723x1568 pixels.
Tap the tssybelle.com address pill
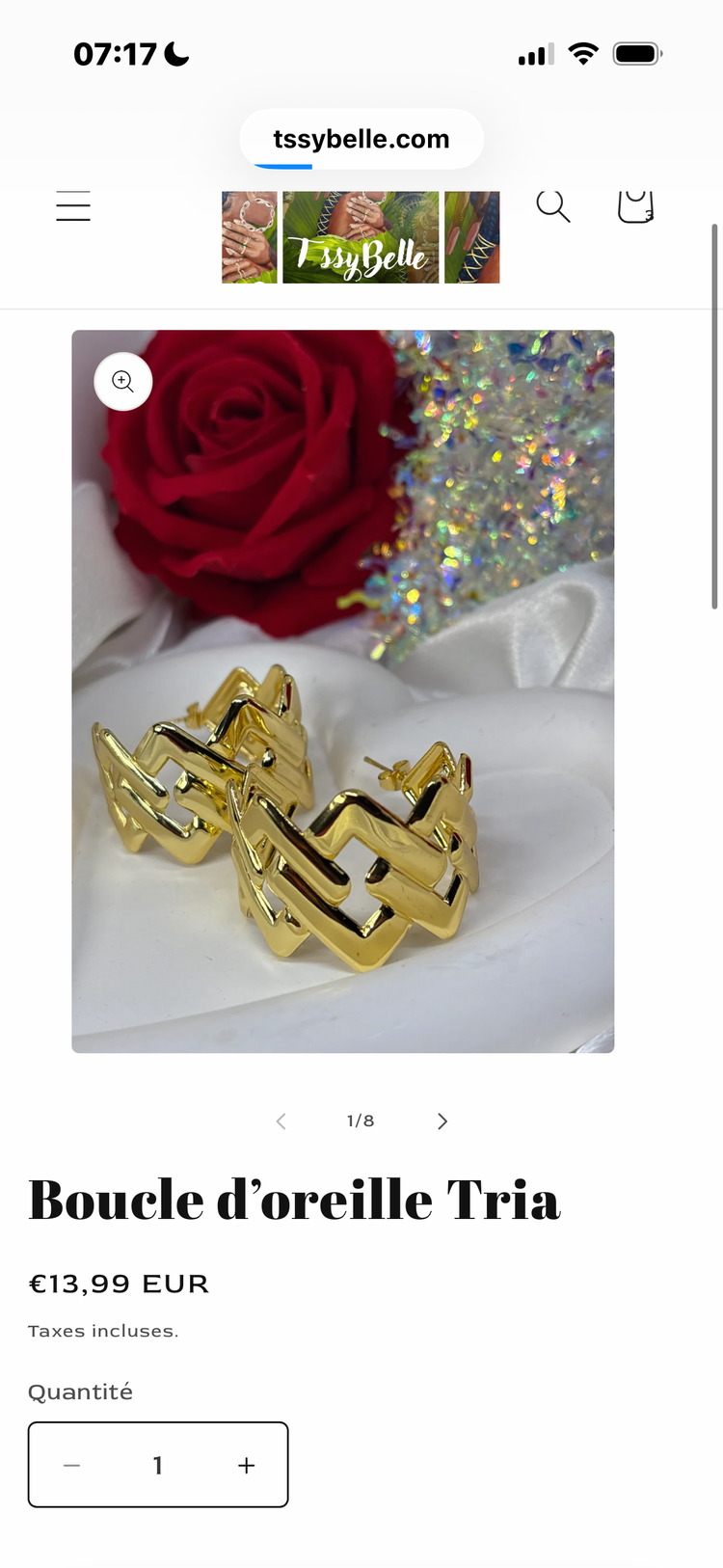point(361,139)
